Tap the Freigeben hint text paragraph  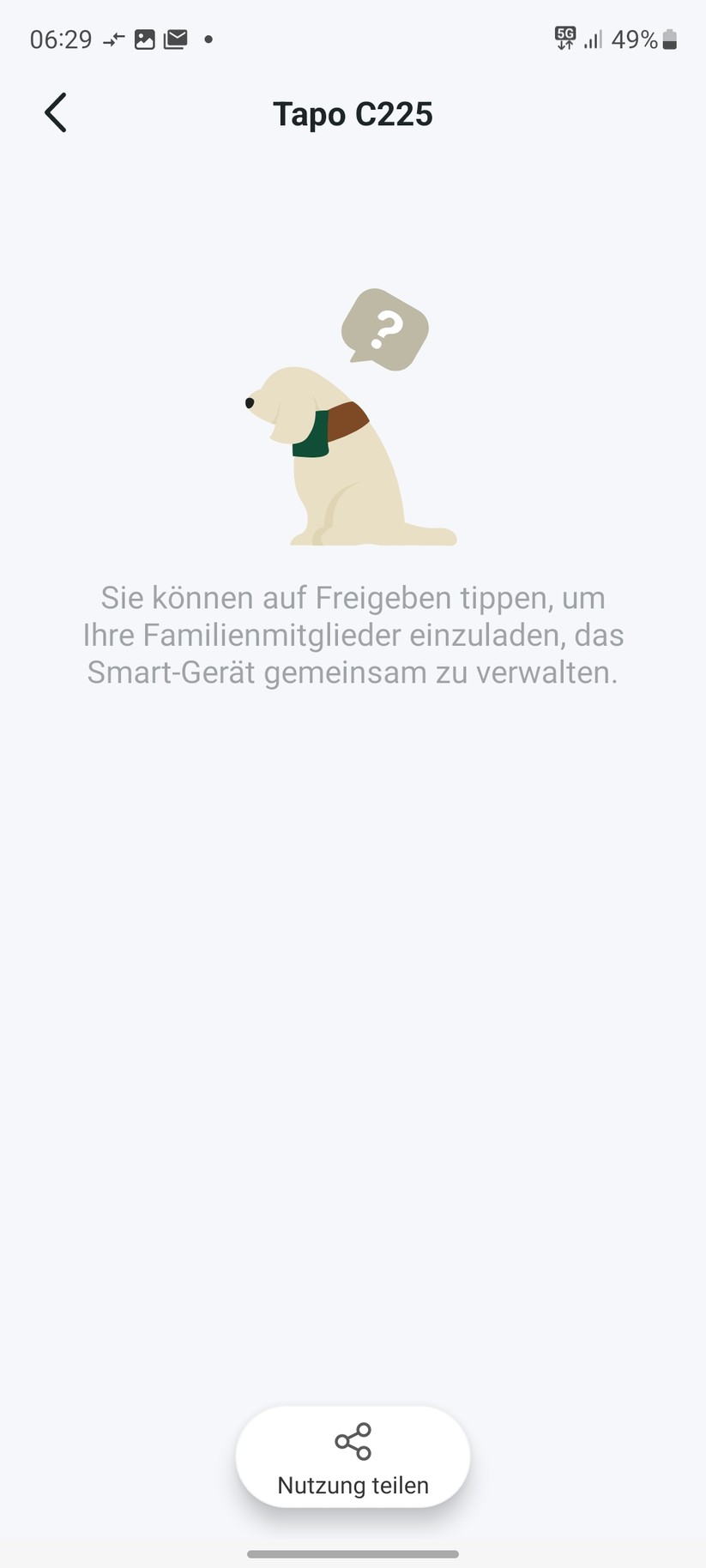pos(353,635)
